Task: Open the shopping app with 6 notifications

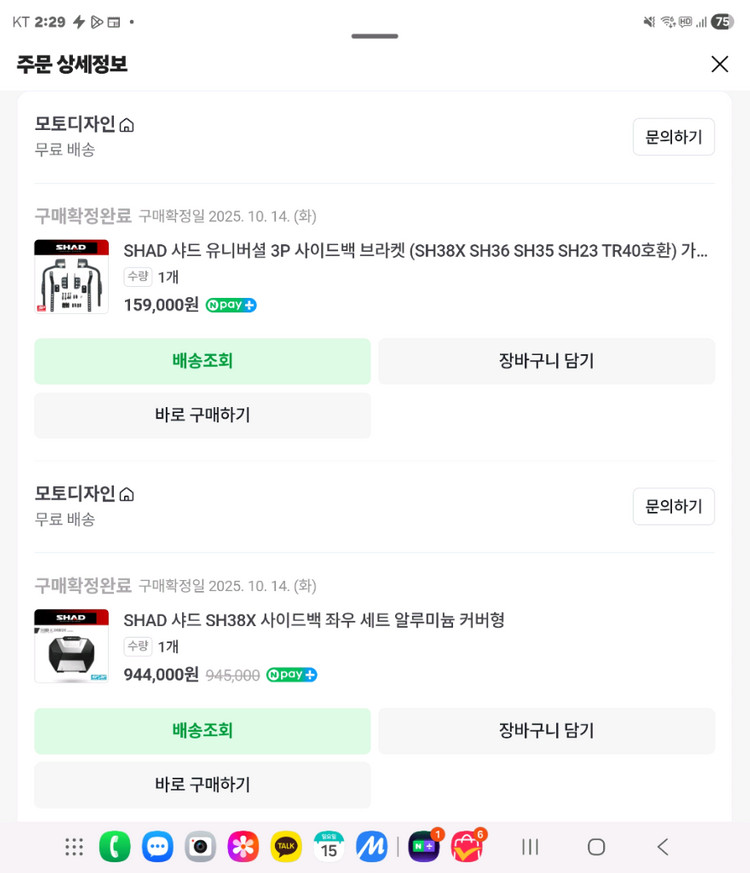Action: click(x=466, y=846)
